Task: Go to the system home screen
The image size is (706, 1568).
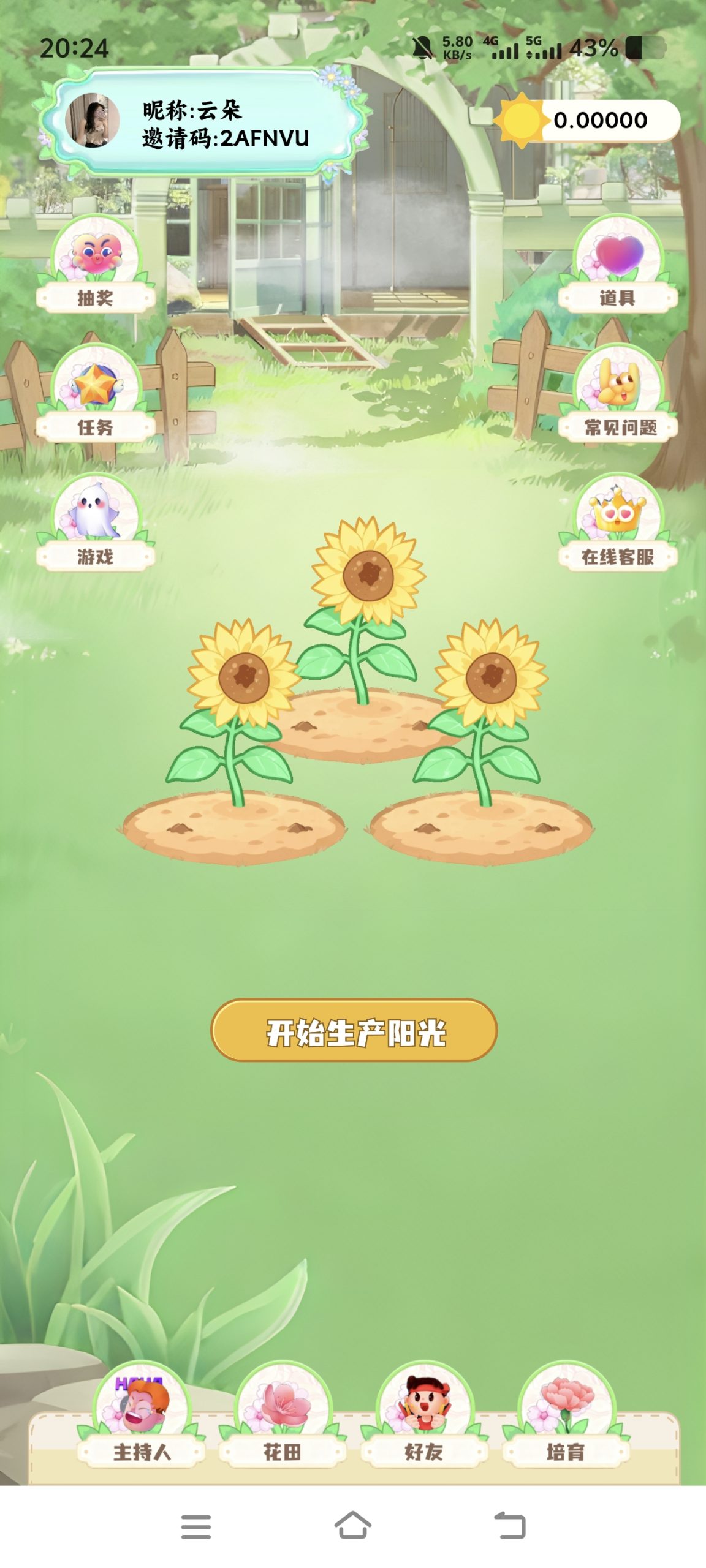Action: [x=353, y=1525]
